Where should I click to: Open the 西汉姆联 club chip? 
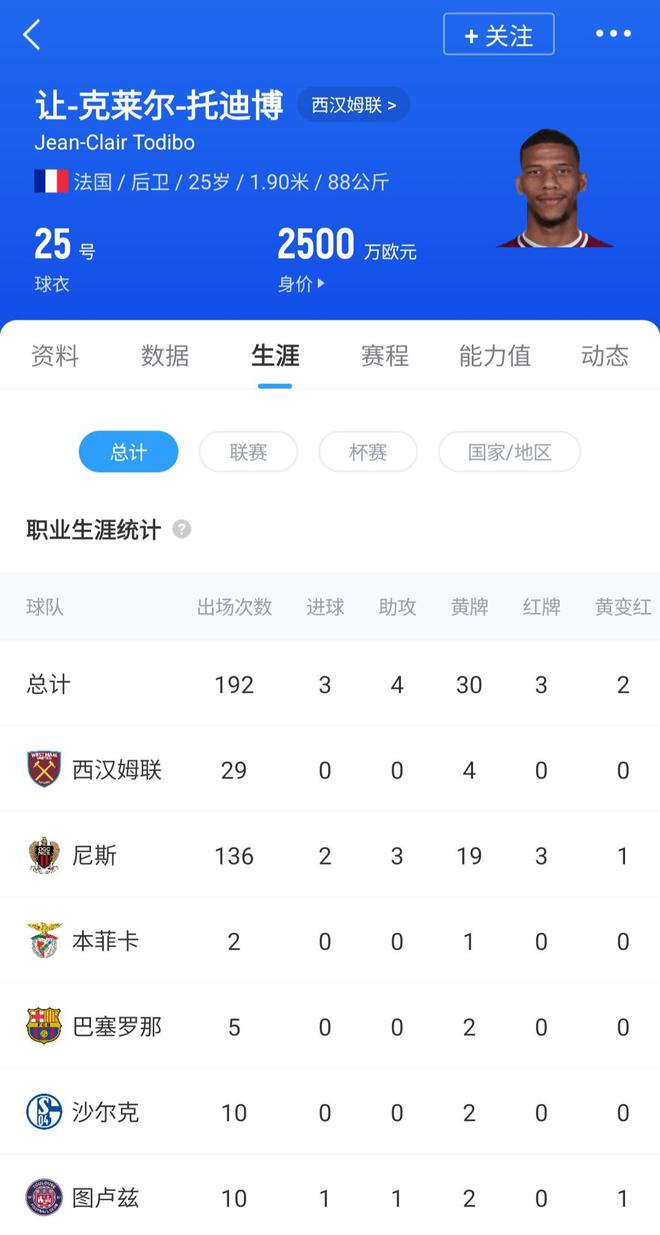point(353,105)
